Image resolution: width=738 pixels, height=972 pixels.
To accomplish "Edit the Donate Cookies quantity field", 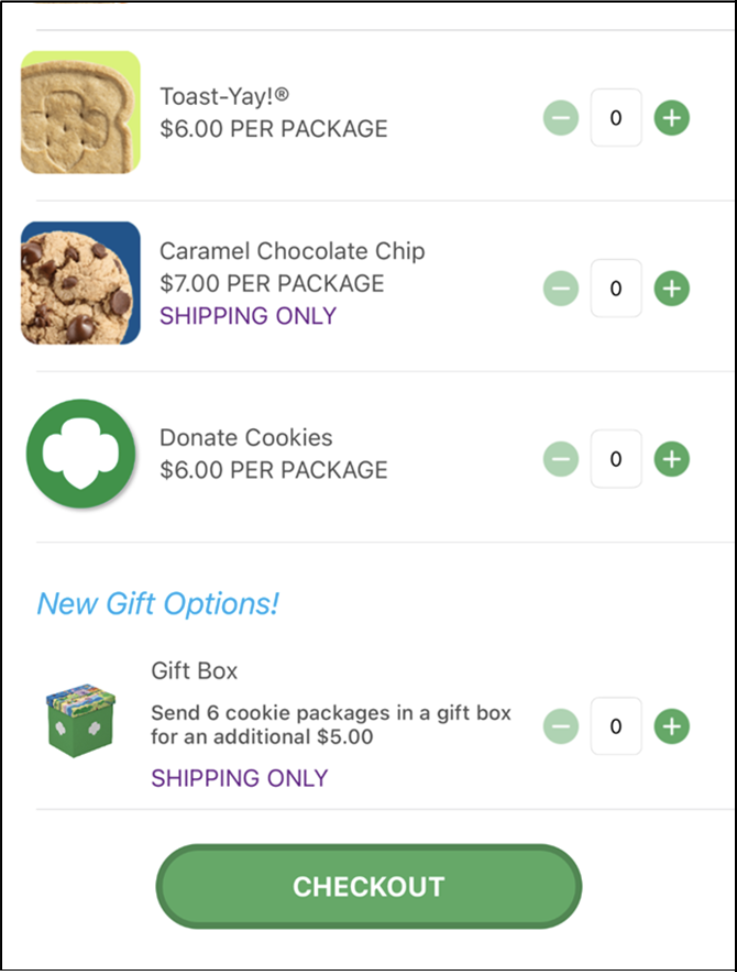I will point(616,459).
